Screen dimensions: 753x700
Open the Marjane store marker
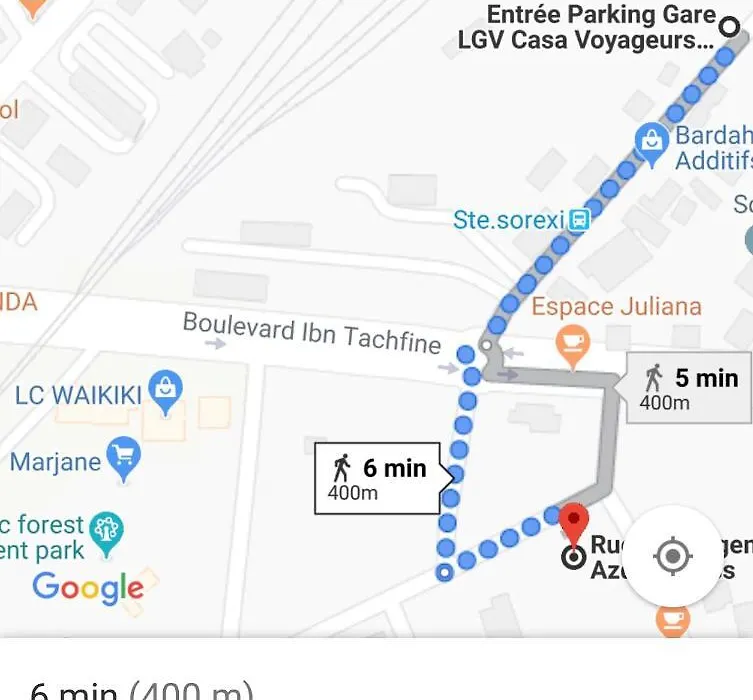pos(124,458)
